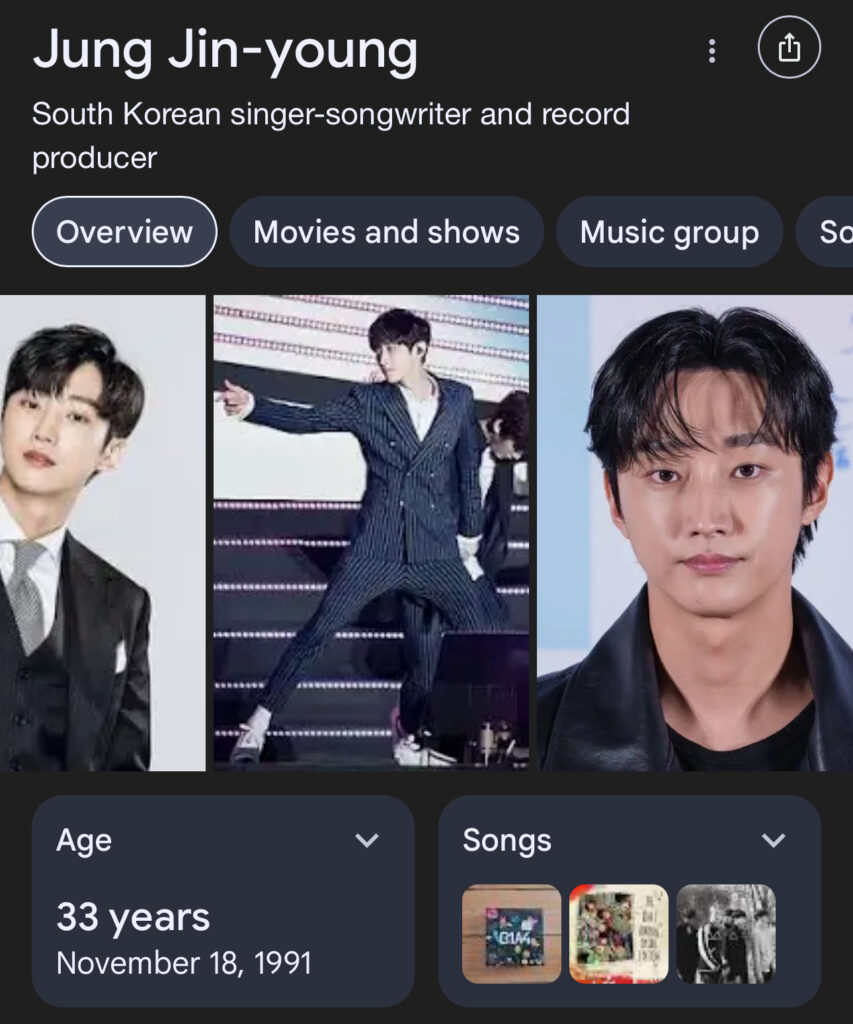This screenshot has height=1024, width=853.
Task: Open the leather jacket portrait photo
Action: tap(695, 532)
